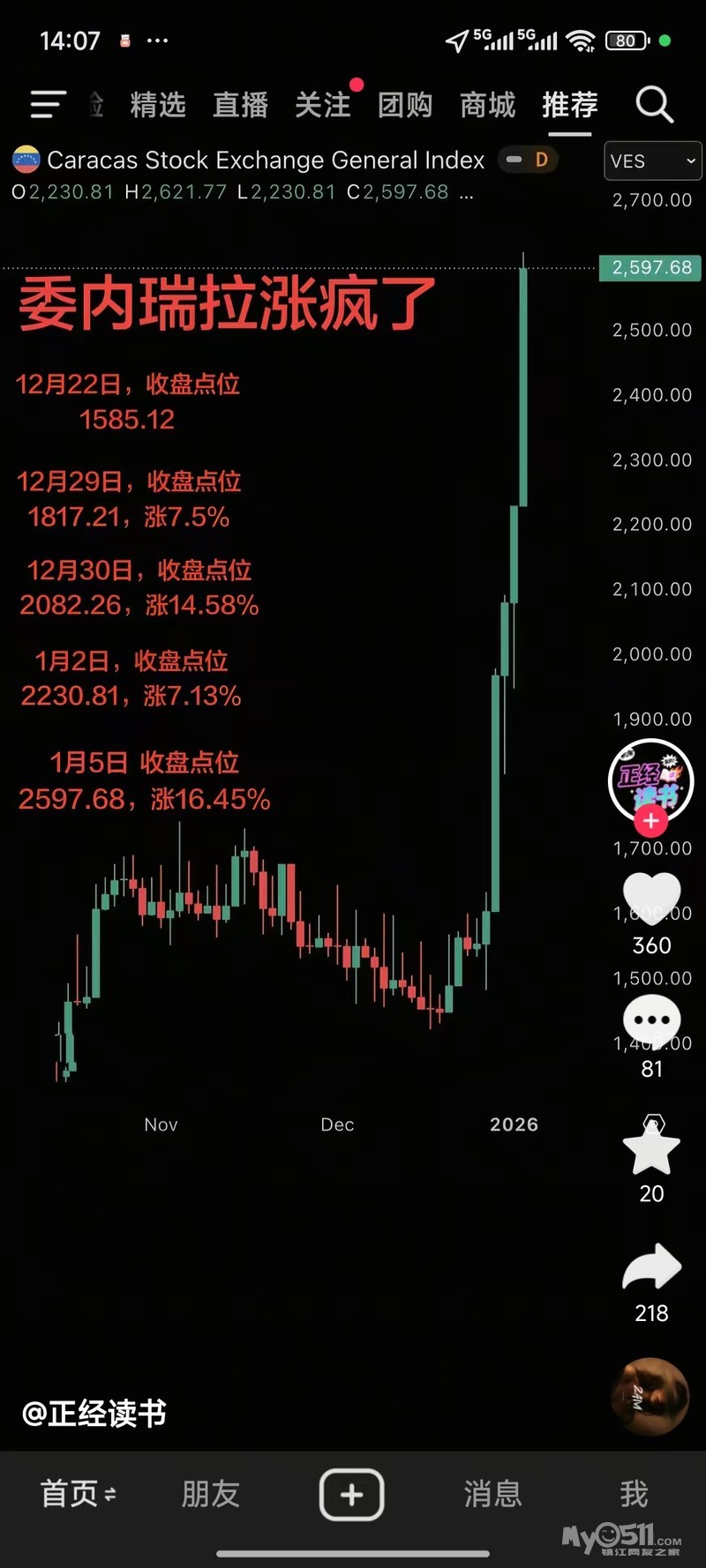The height and width of the screenshot is (1568, 706).
Task: Open the 朋友 tab
Action: pyautogui.click(x=210, y=1494)
